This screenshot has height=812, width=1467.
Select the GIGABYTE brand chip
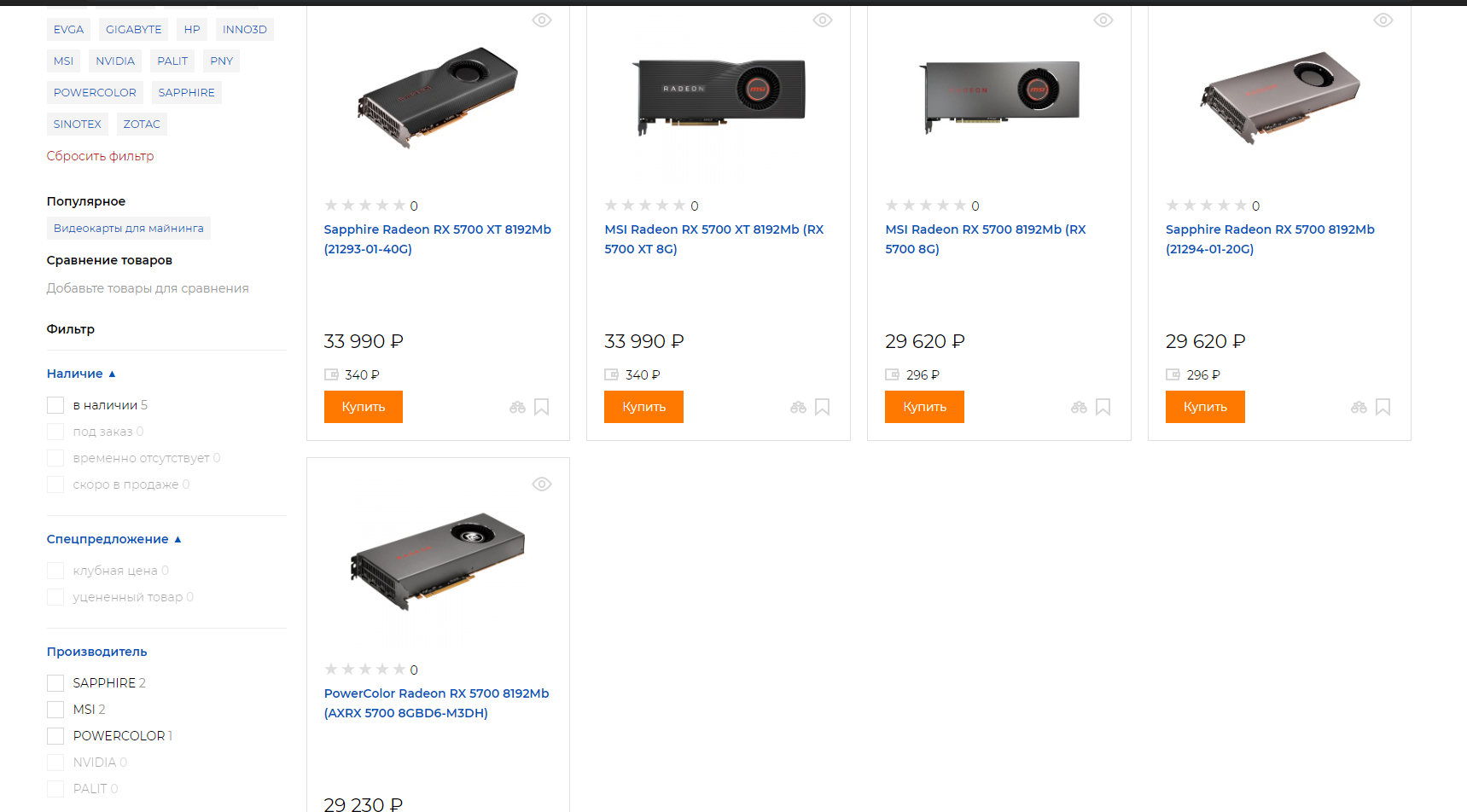(133, 30)
